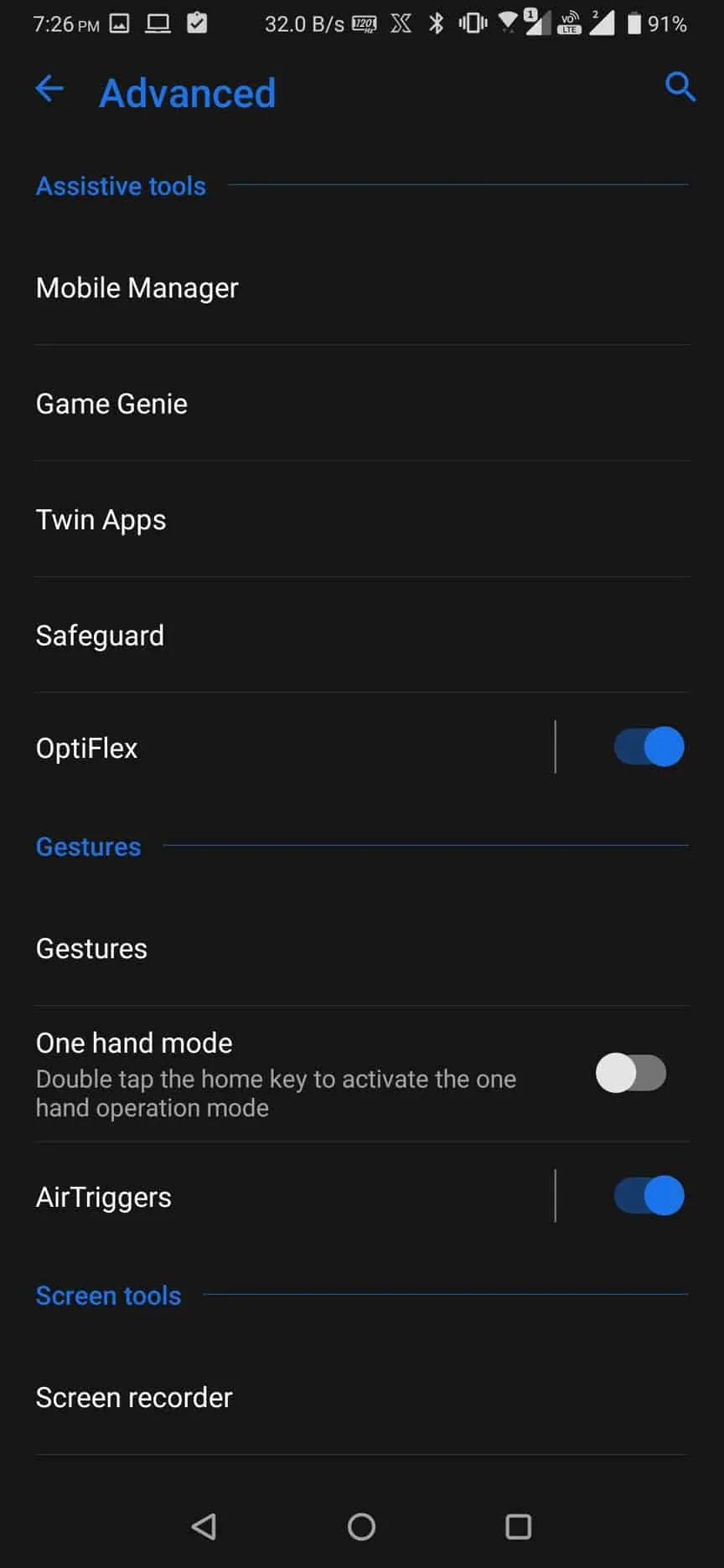Viewport: 724px width, 1568px height.
Task: Turn off the OptiFlex switch
Action: click(x=649, y=746)
